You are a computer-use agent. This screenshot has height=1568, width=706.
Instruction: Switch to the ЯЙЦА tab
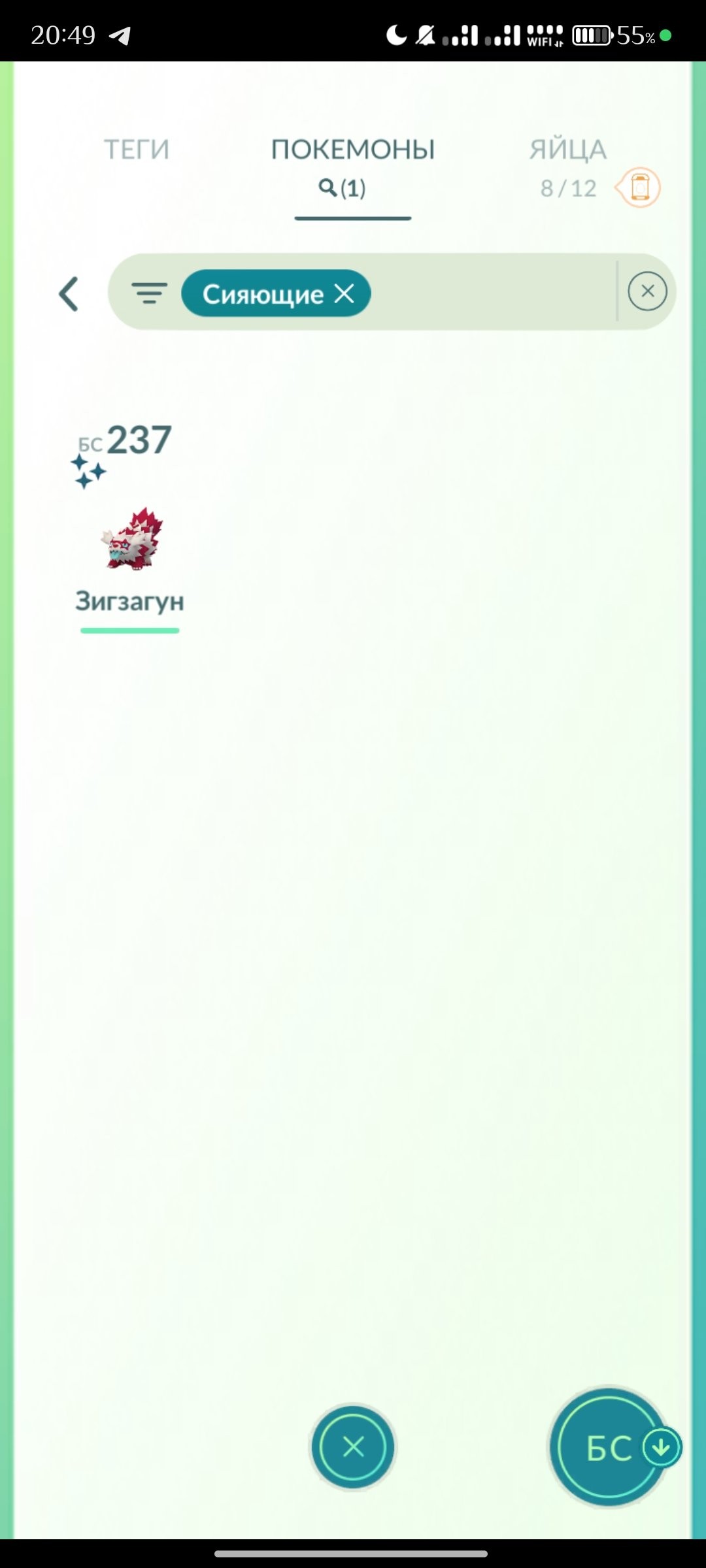coord(567,150)
